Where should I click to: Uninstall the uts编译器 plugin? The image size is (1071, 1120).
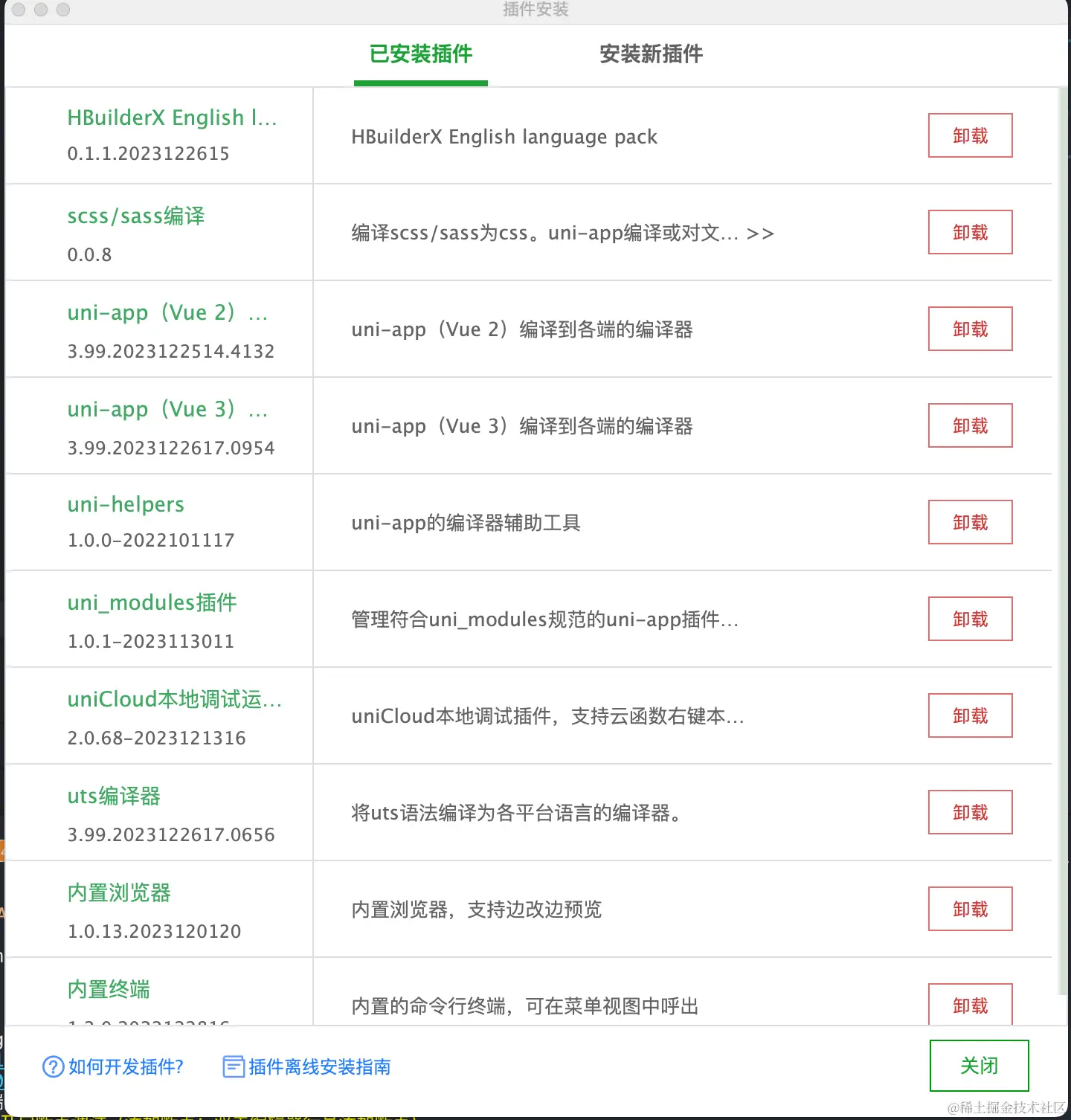pyautogui.click(x=970, y=813)
